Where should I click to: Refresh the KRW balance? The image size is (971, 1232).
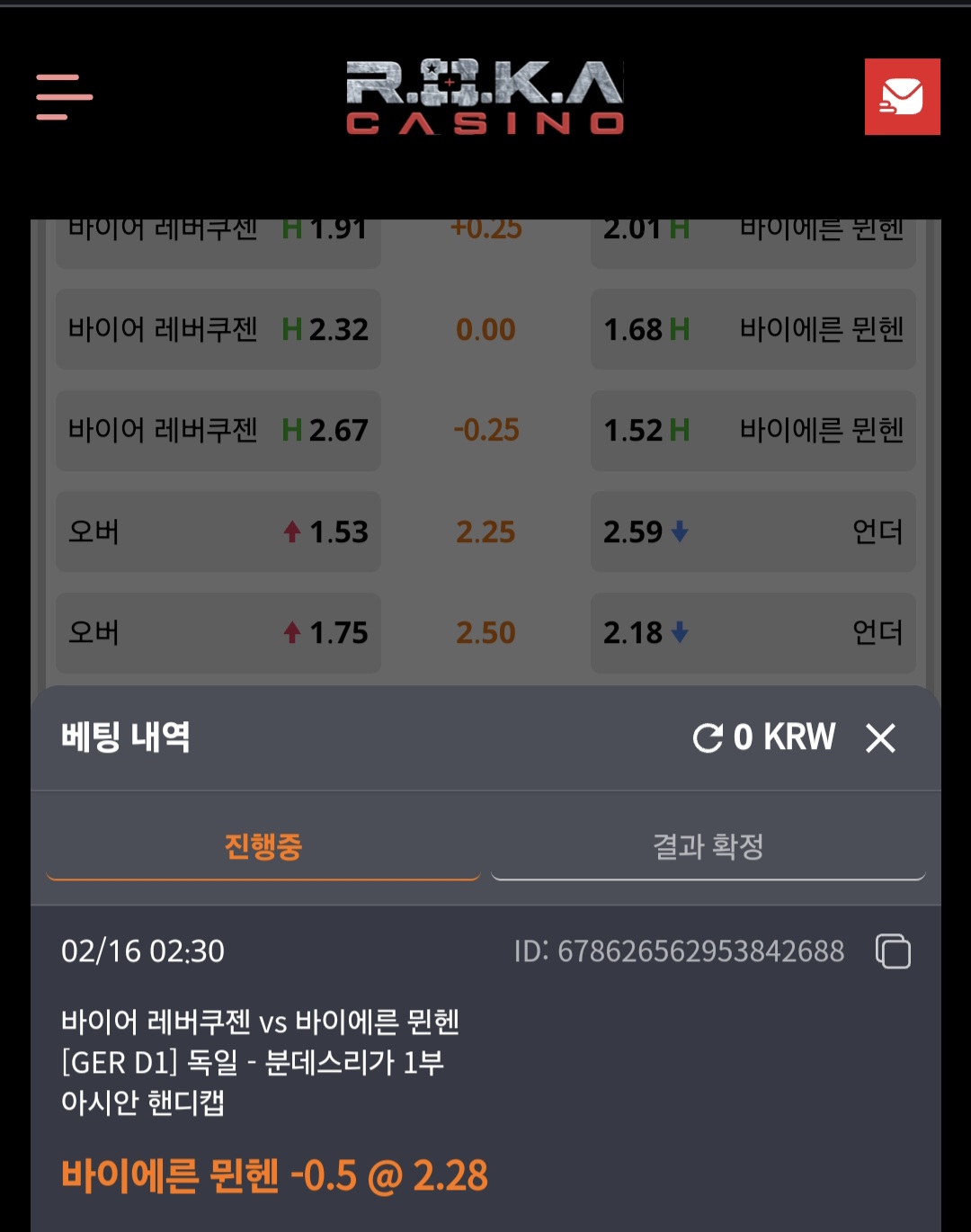[x=708, y=738]
